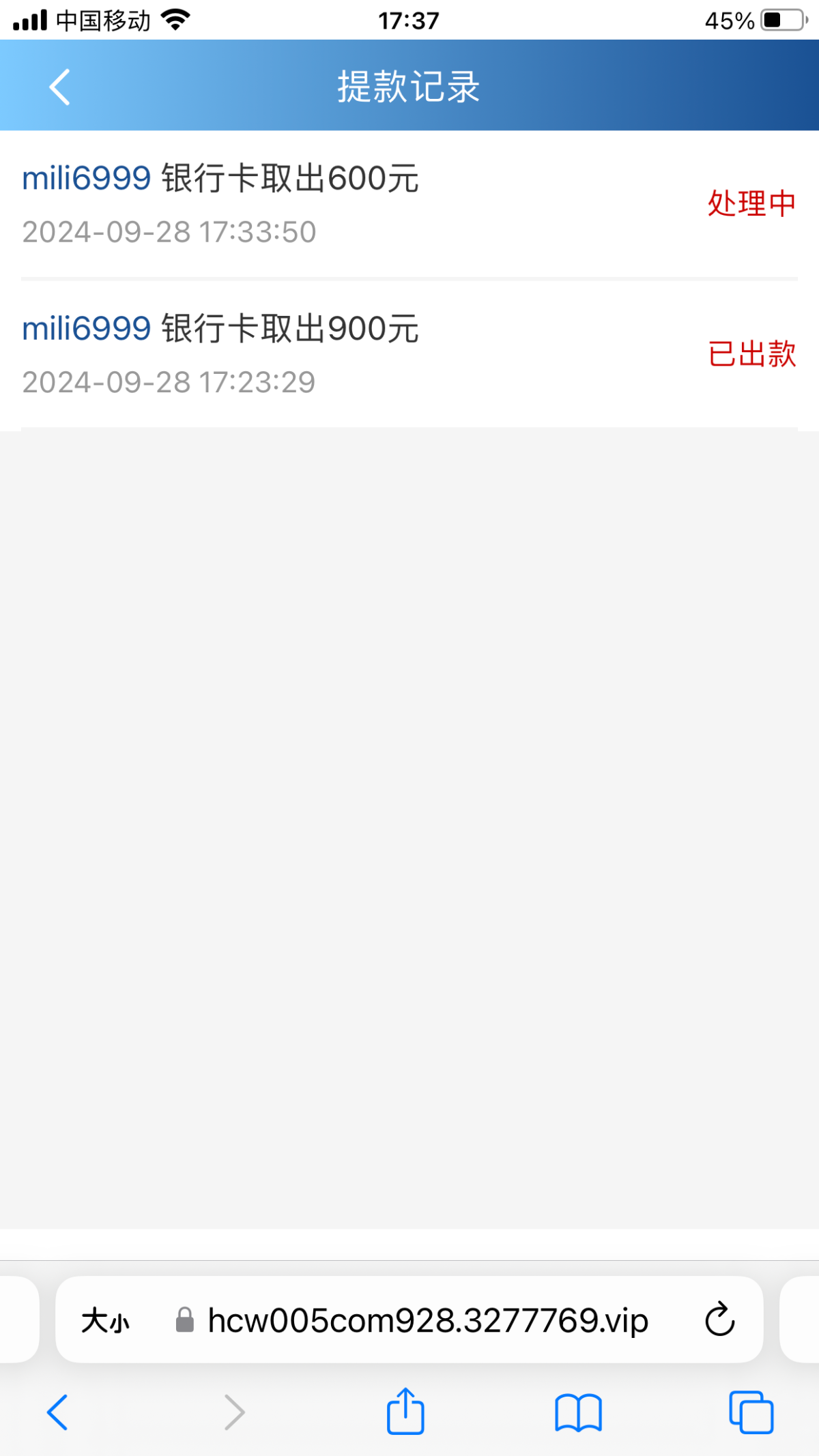Go back from 提款记录 page

point(60,87)
